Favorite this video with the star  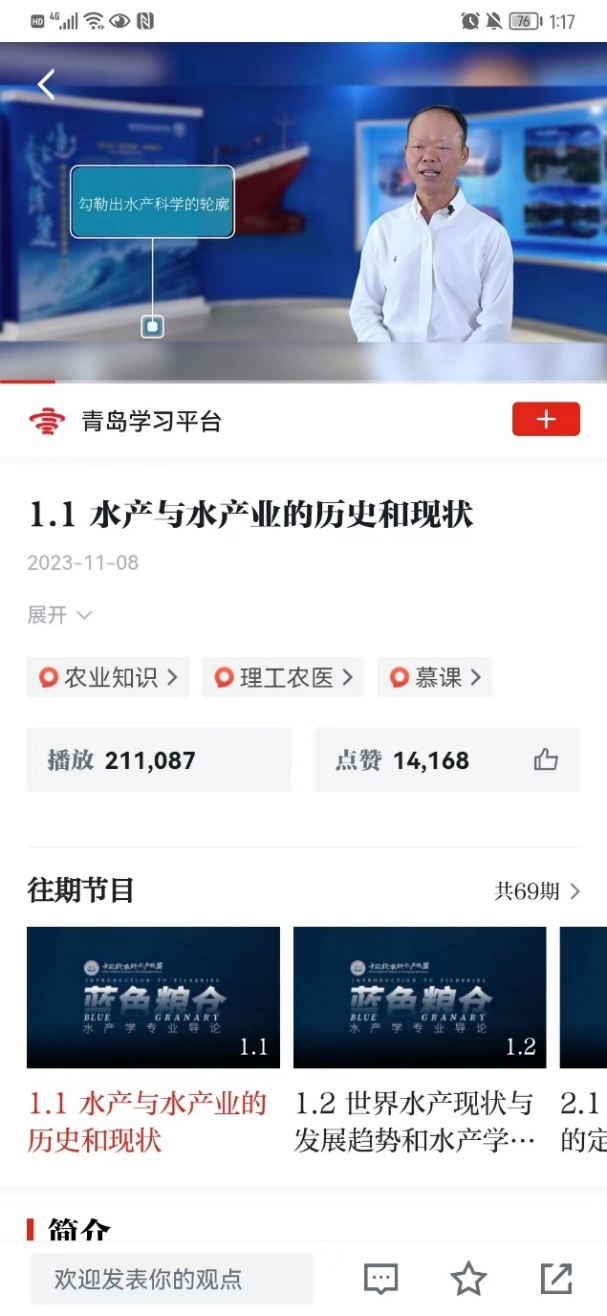[468, 1278]
